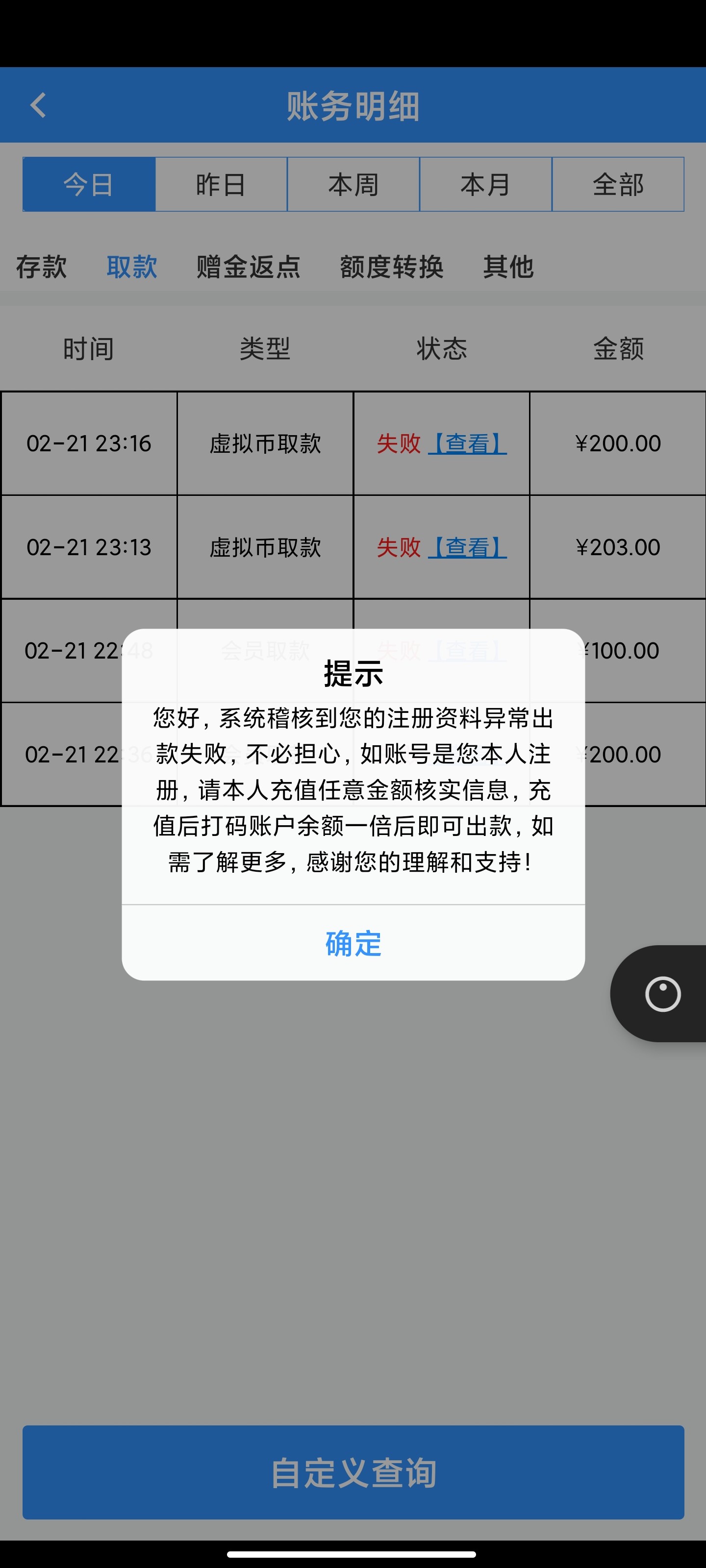706x1568 pixels.
Task: Switch to the 昨日 date filter
Action: pos(221,184)
